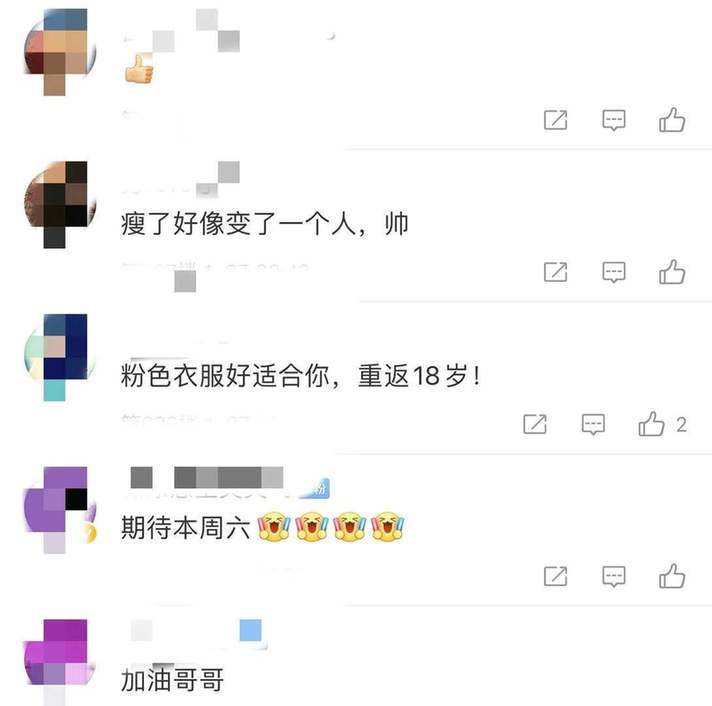Forward the comment "期待本周六"
Screen dimensions: 712x706
pos(556,576)
